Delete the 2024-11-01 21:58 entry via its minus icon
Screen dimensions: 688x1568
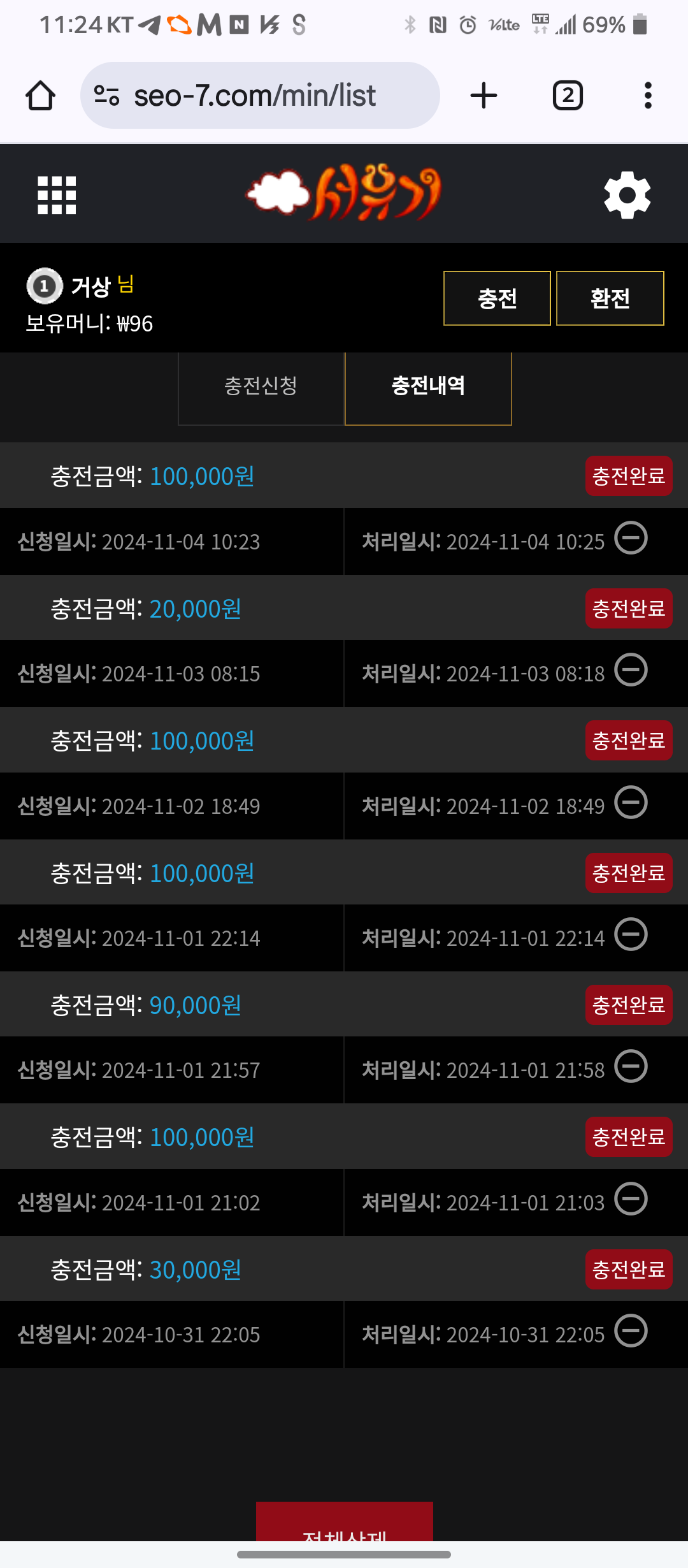point(631,1066)
